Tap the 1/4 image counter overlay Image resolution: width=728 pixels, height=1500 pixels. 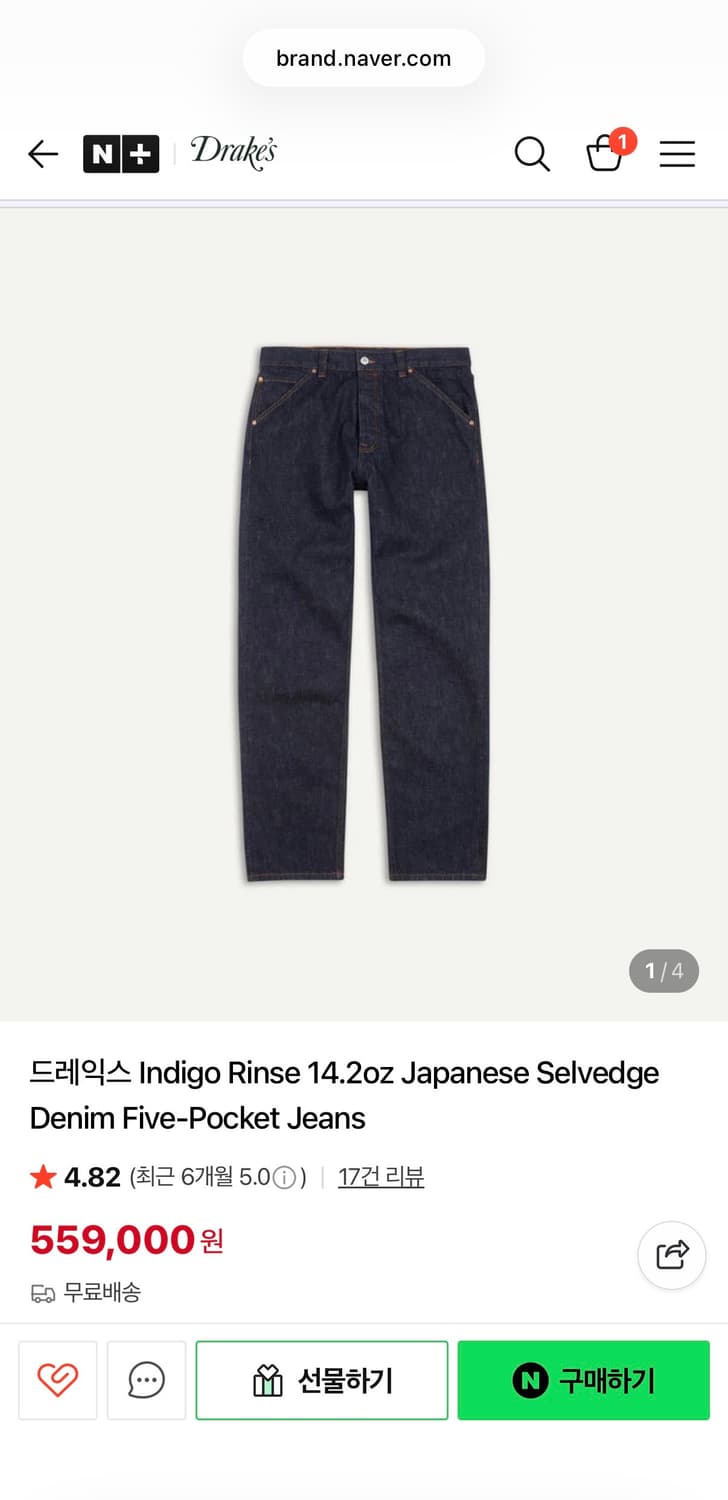[664, 970]
